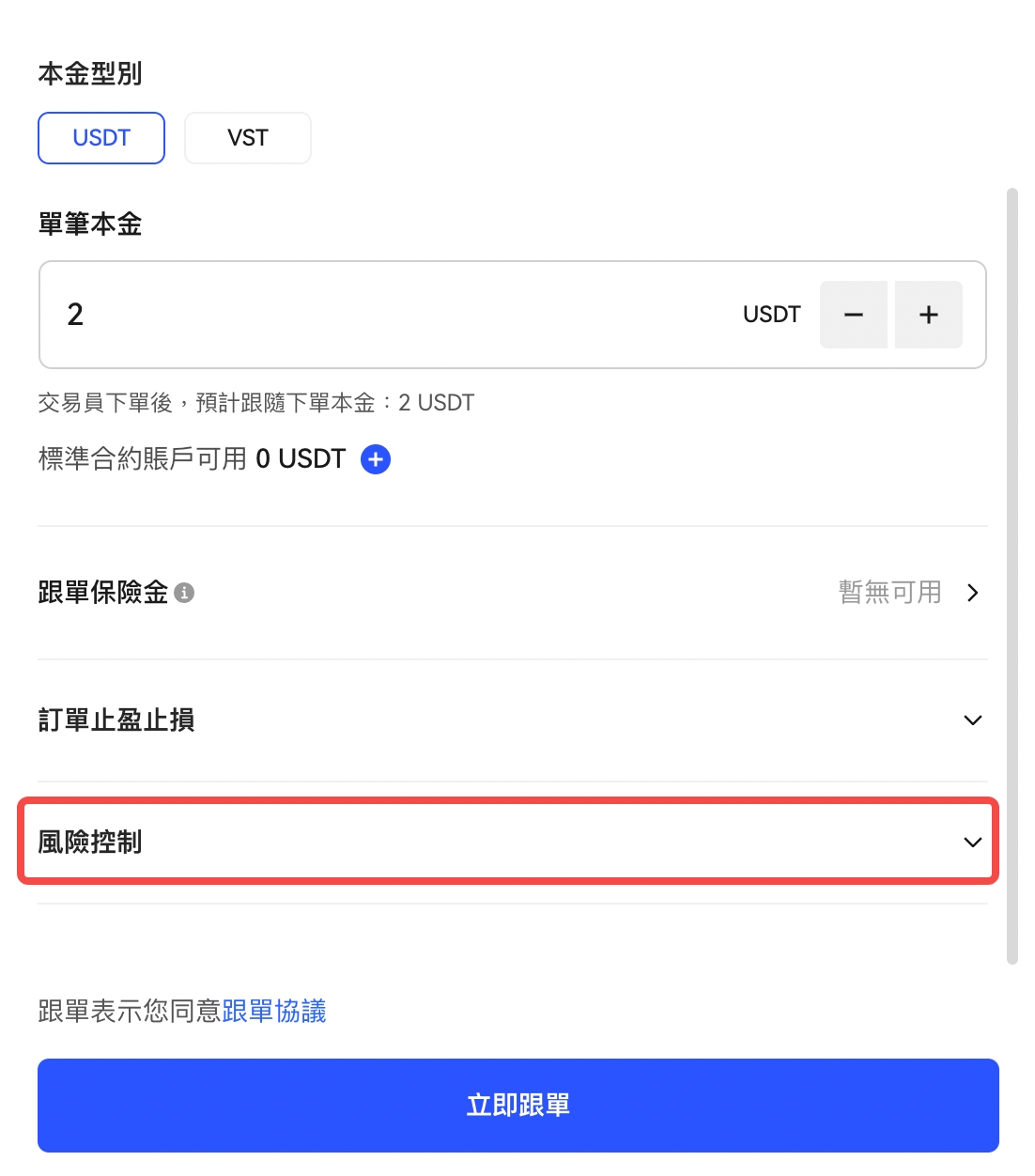The image size is (1035, 1176).
Task: Collapse the 訂單止盈止損 chevron
Action: pyautogui.click(x=973, y=720)
